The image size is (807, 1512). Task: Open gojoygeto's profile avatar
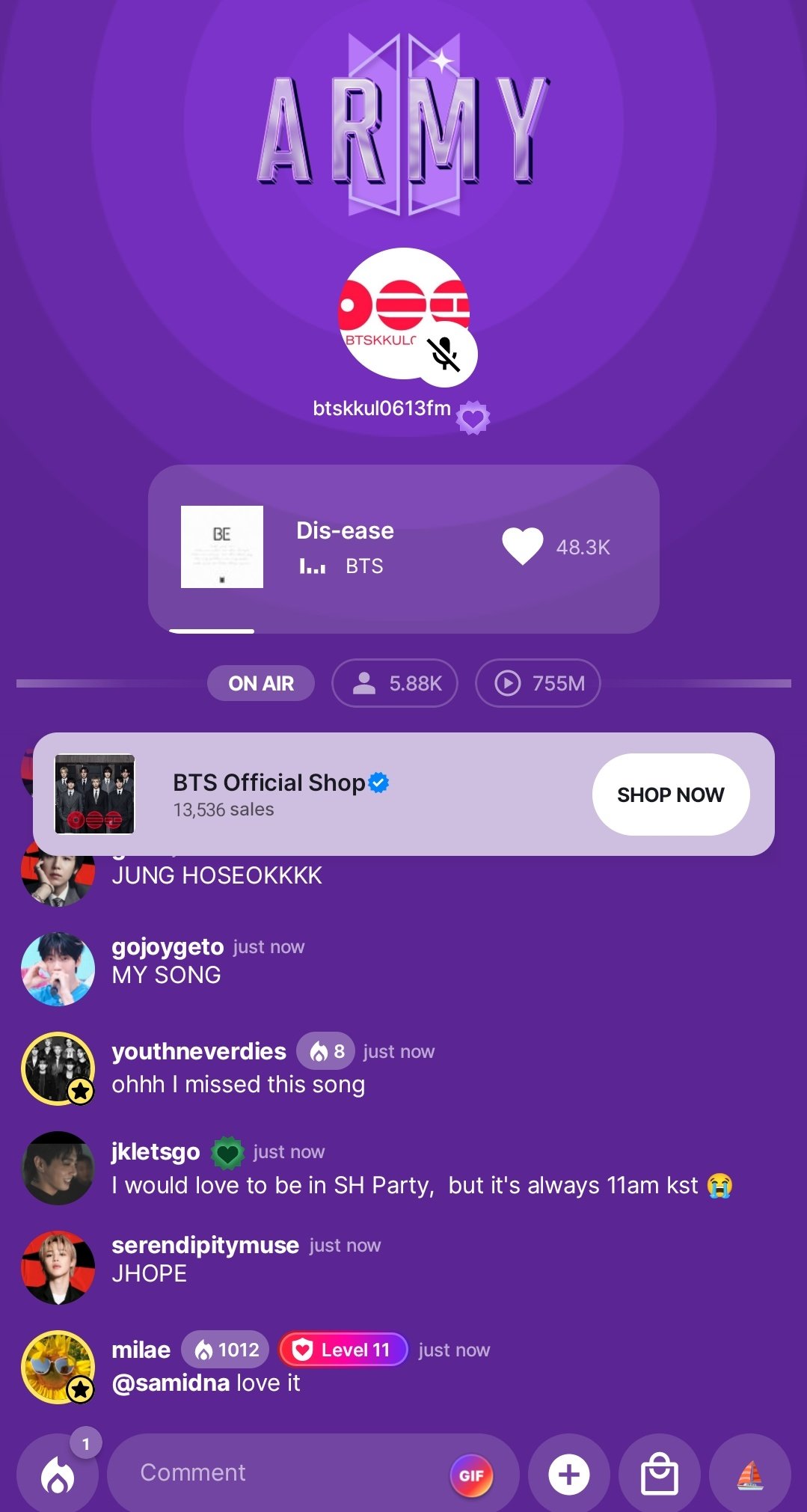58,969
